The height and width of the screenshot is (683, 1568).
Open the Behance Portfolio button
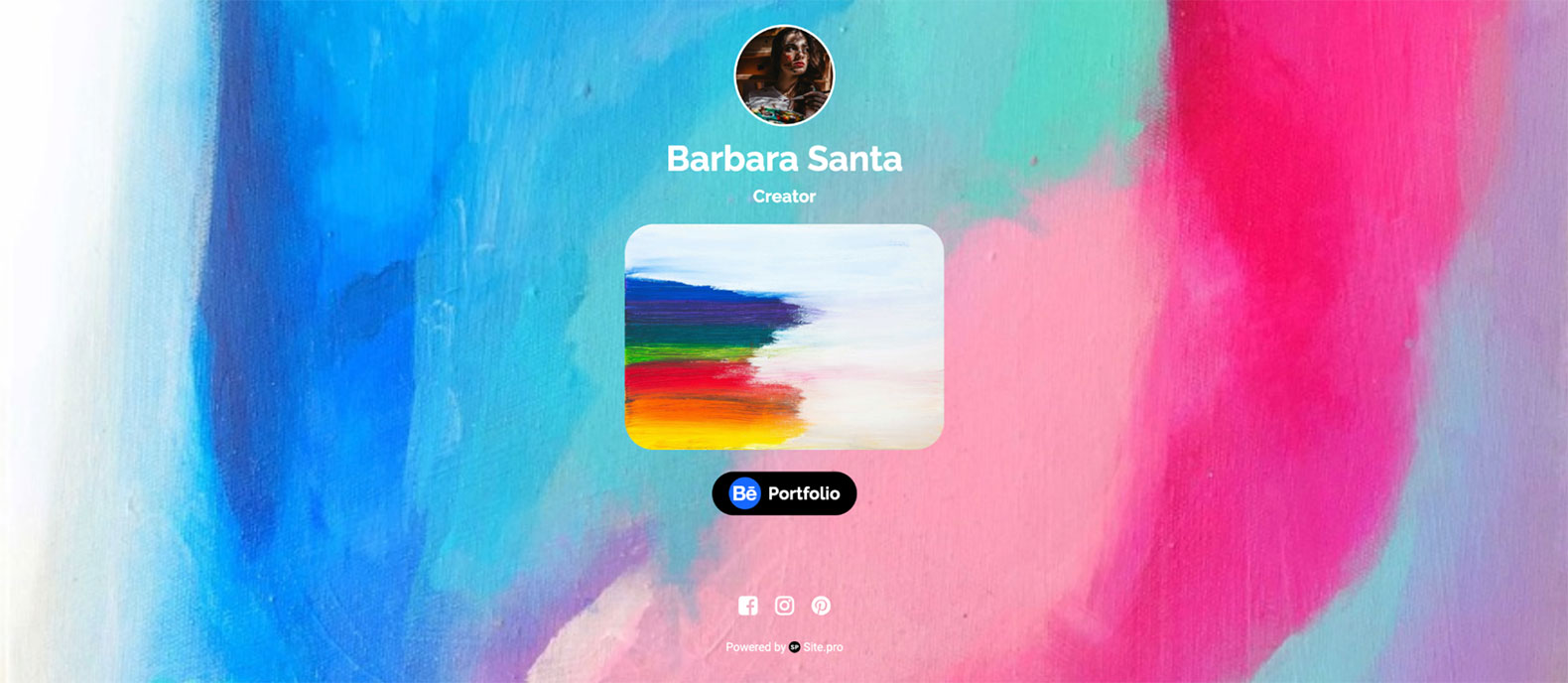[784, 493]
